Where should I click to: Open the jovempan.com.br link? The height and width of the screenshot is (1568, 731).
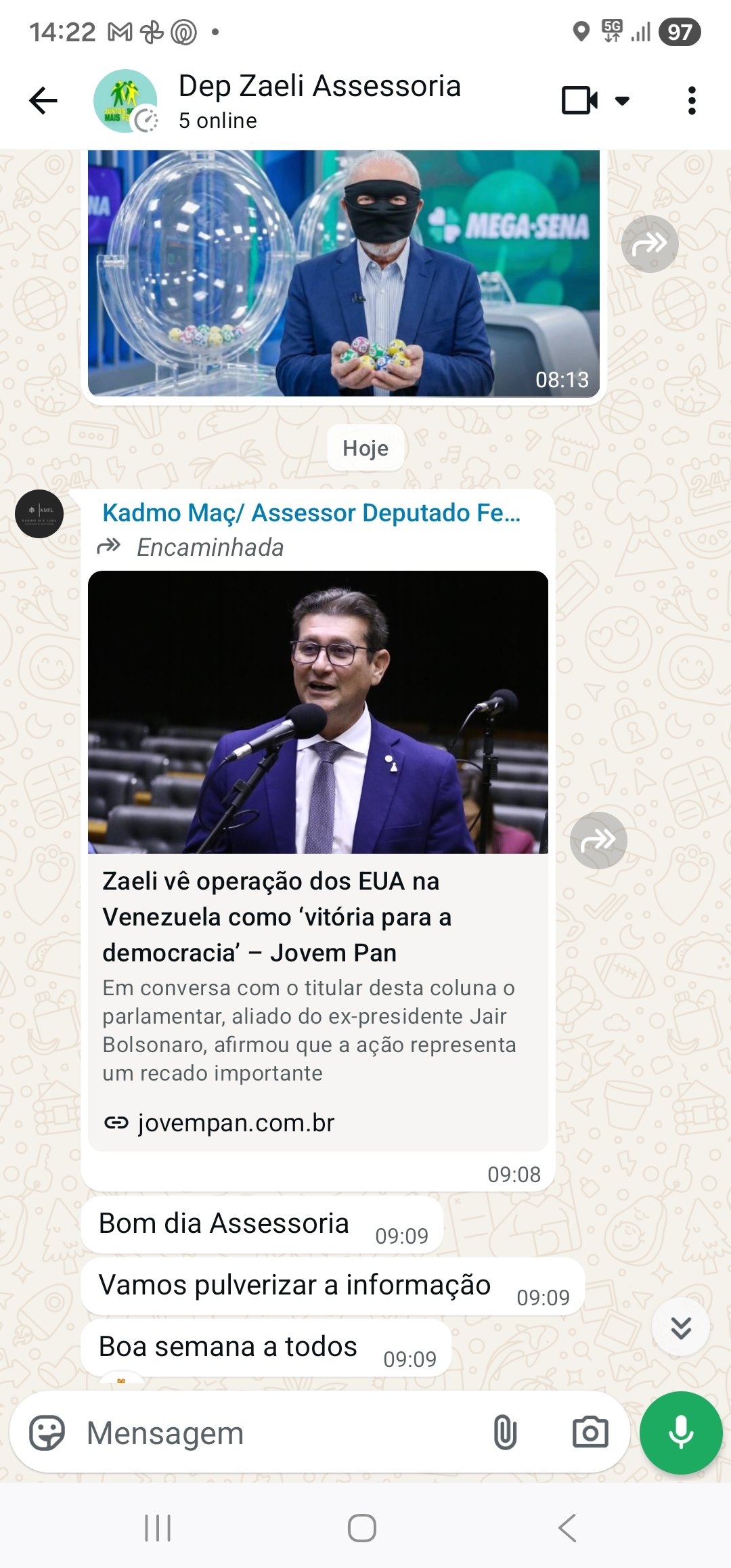(x=236, y=1123)
